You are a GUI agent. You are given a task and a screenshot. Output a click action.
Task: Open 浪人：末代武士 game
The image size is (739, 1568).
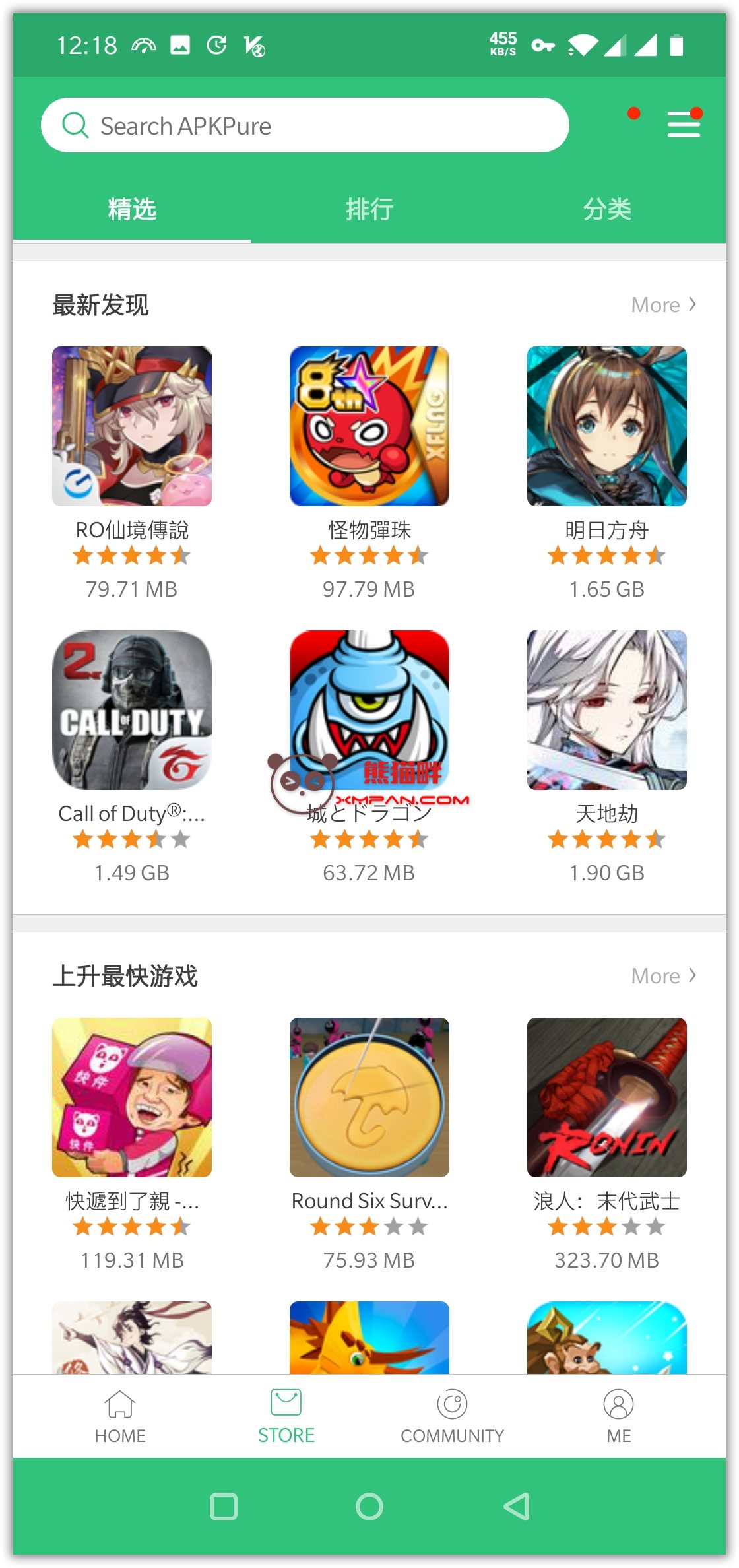coord(607,1097)
